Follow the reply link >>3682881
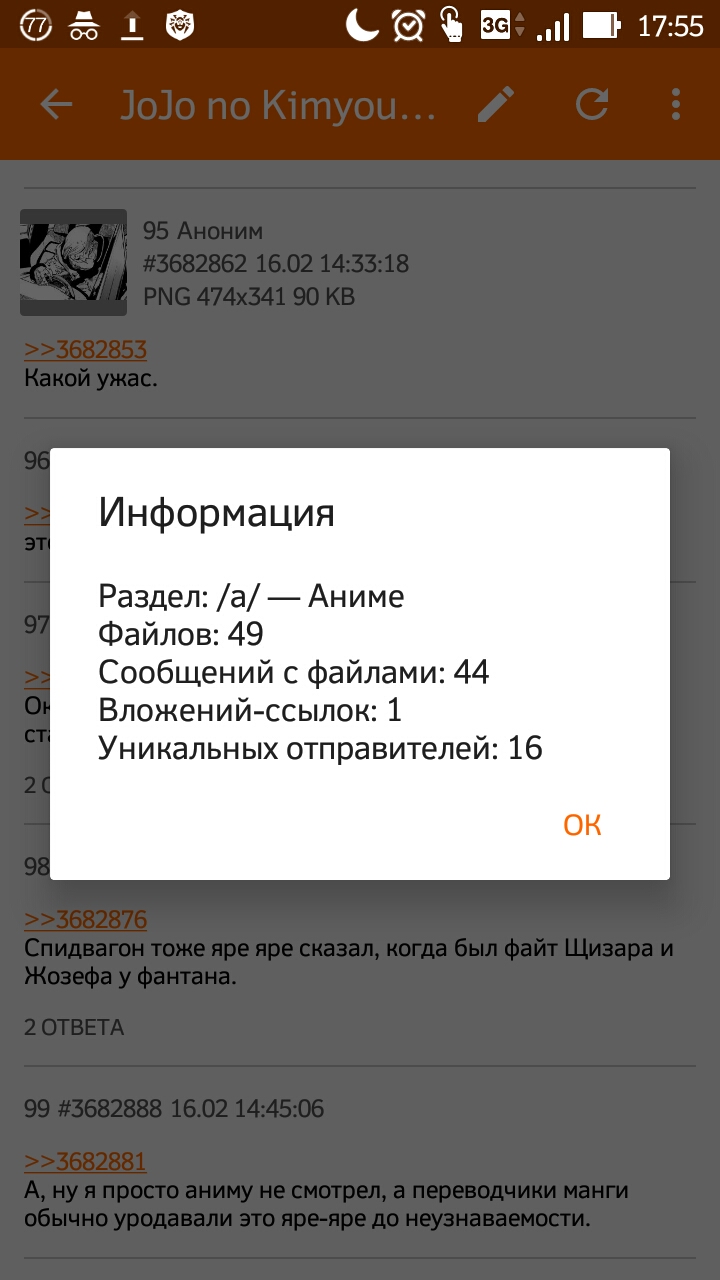This screenshot has height=1280, width=720. click(x=85, y=1162)
